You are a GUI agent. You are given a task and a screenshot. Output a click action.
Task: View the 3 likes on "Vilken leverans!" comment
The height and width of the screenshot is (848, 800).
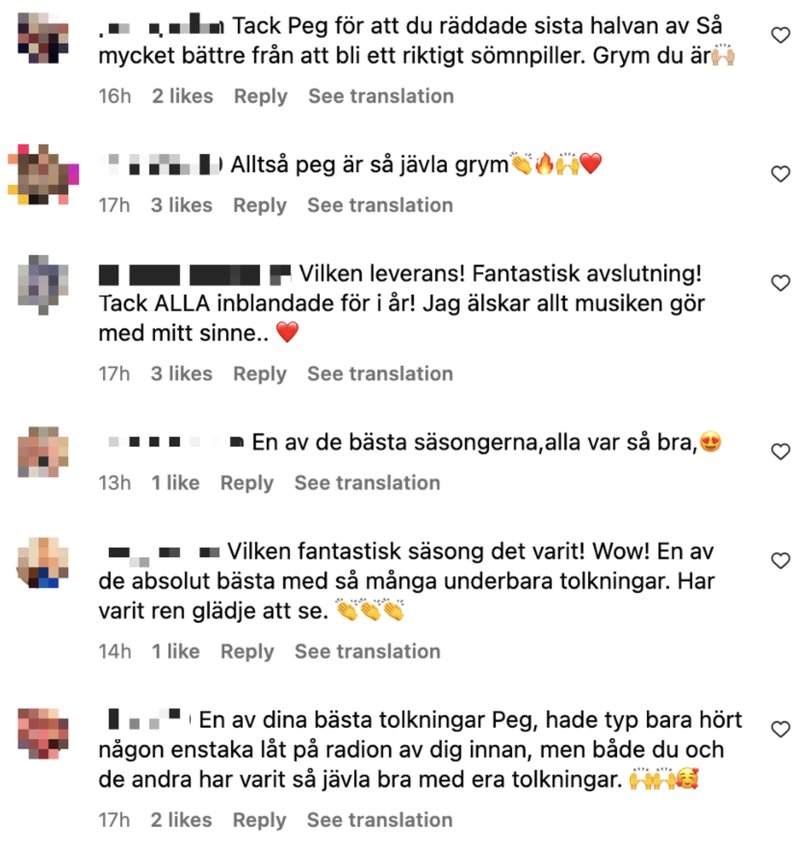pos(182,374)
